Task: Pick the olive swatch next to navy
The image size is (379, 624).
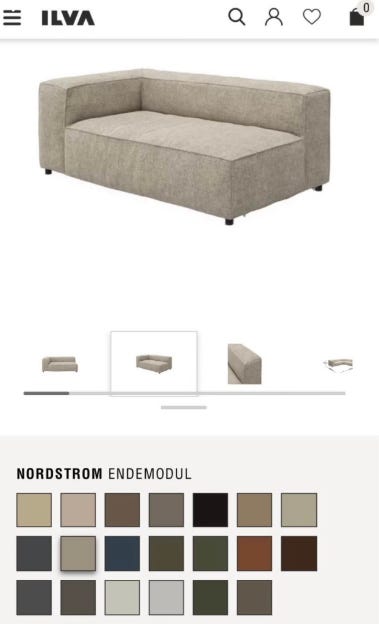Action: [166, 553]
